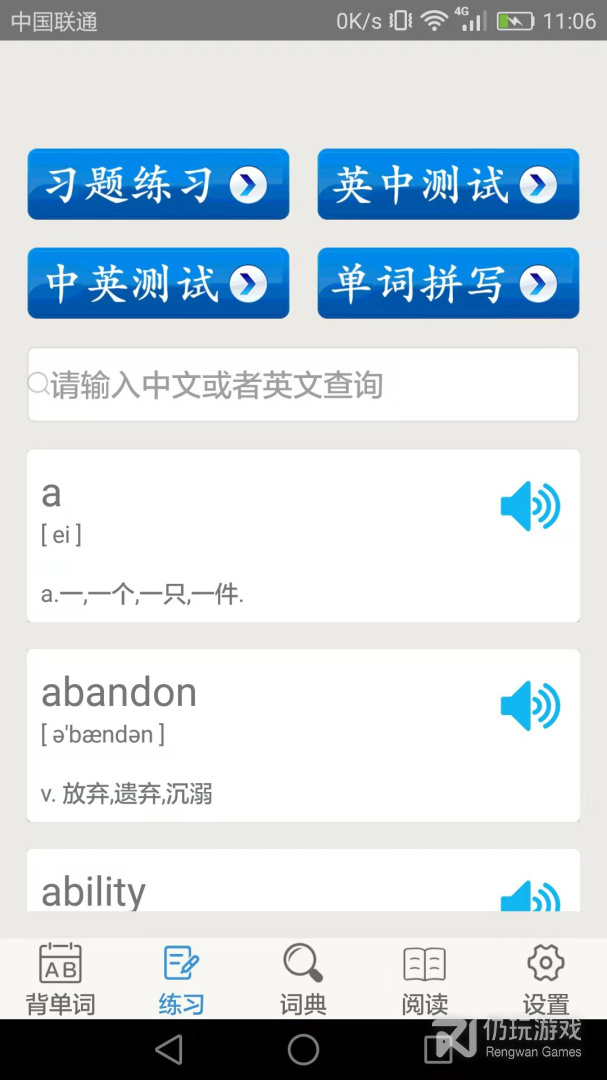Open 单词拼写 word spelling

click(448, 283)
